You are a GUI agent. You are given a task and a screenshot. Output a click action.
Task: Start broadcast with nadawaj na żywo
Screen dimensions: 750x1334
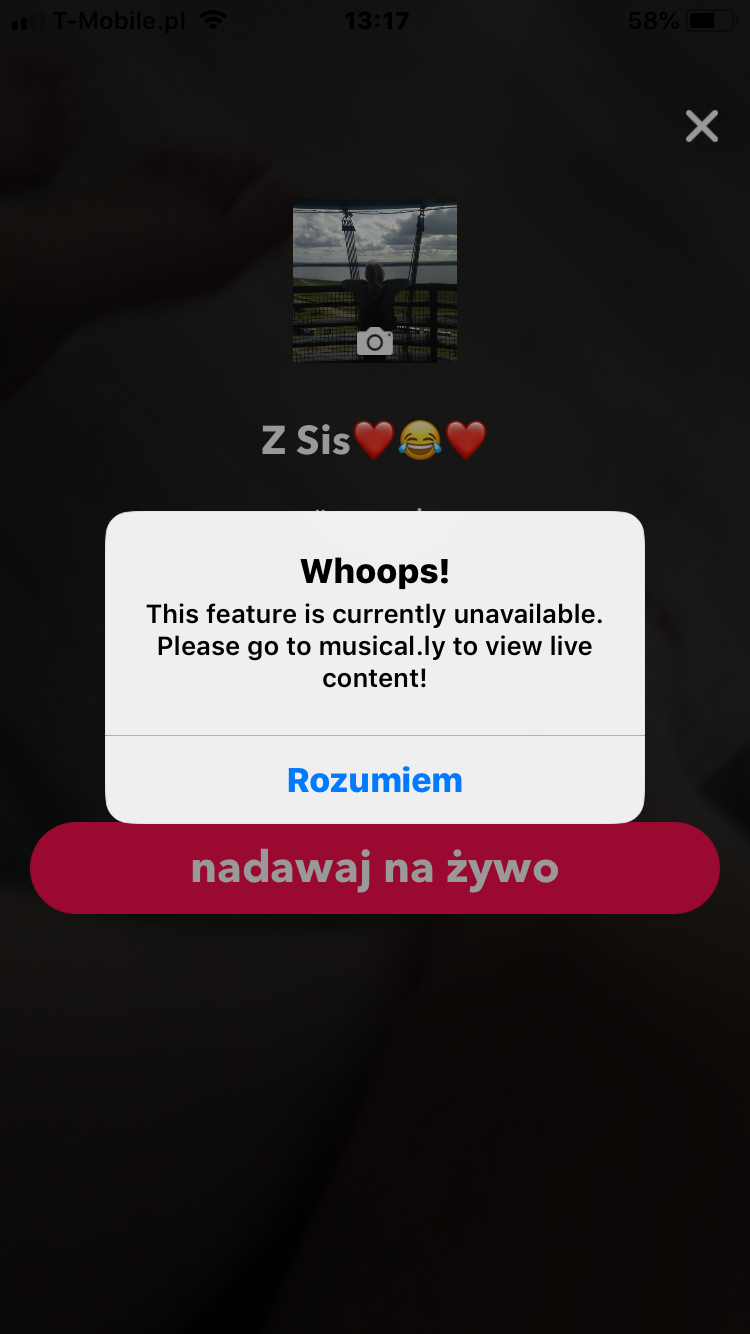pyautogui.click(x=375, y=869)
